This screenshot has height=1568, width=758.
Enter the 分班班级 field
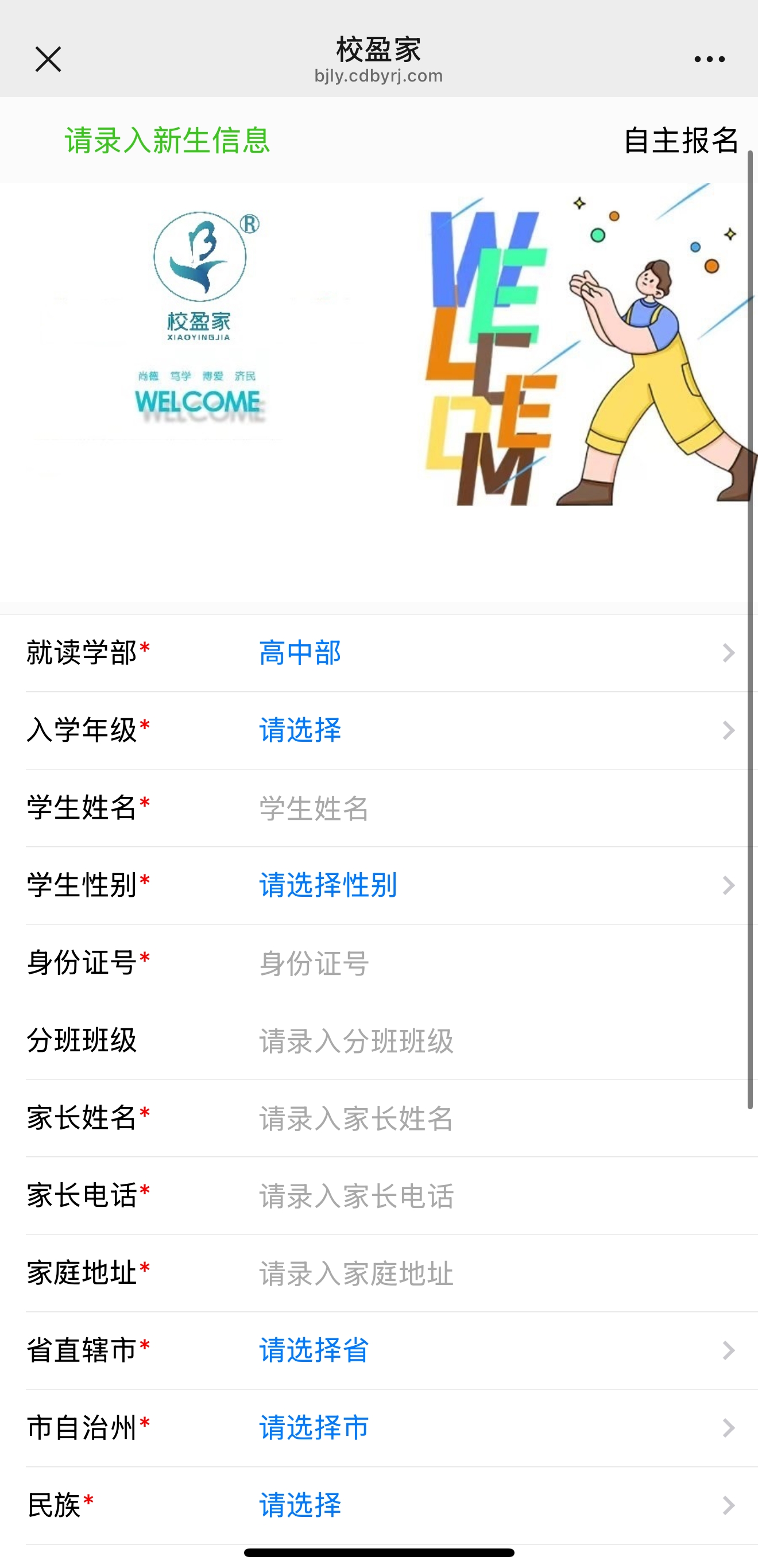(x=487, y=1040)
